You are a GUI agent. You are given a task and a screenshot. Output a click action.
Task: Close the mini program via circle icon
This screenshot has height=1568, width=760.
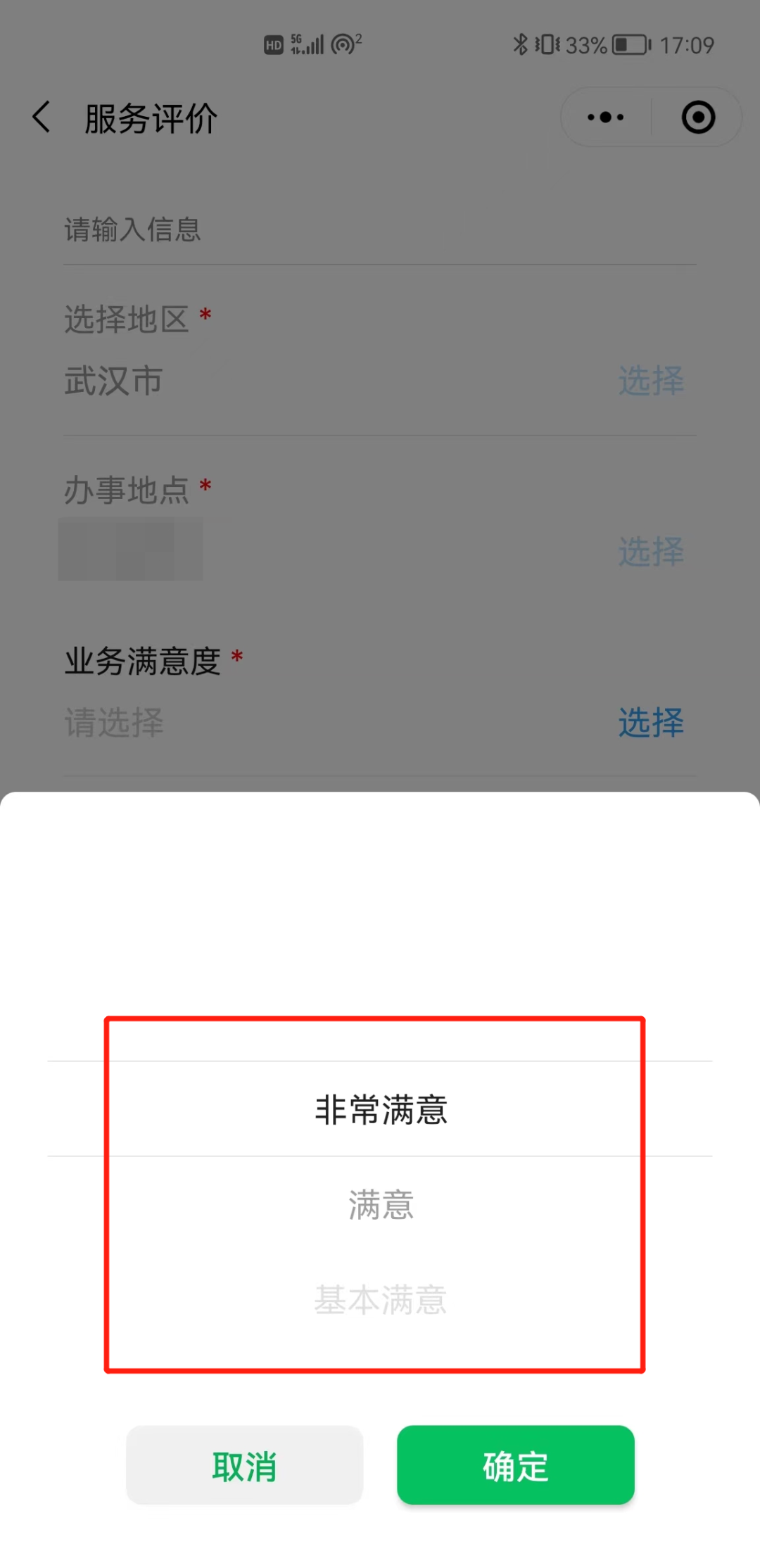[x=697, y=117]
